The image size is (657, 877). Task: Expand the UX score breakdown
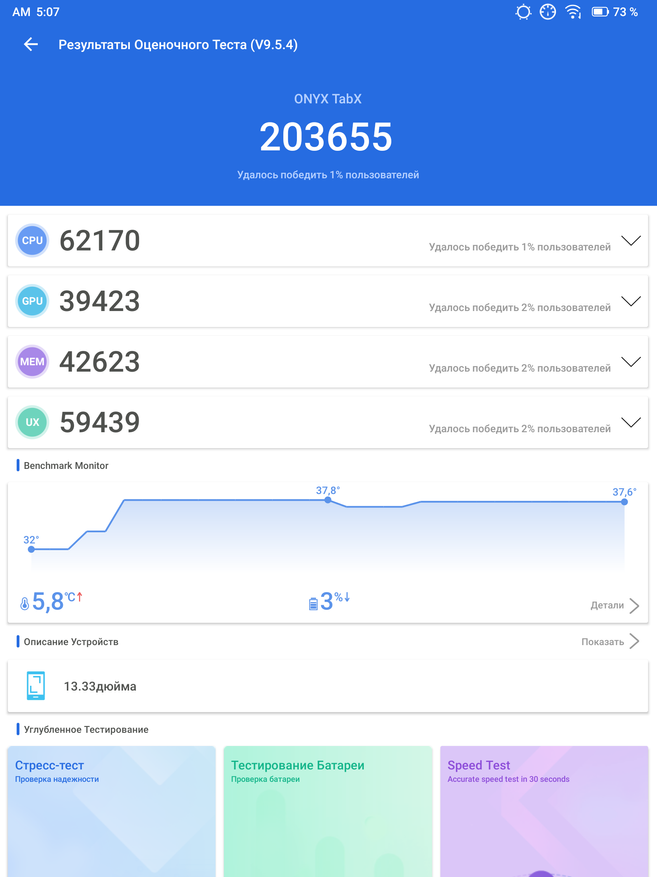click(x=630, y=422)
